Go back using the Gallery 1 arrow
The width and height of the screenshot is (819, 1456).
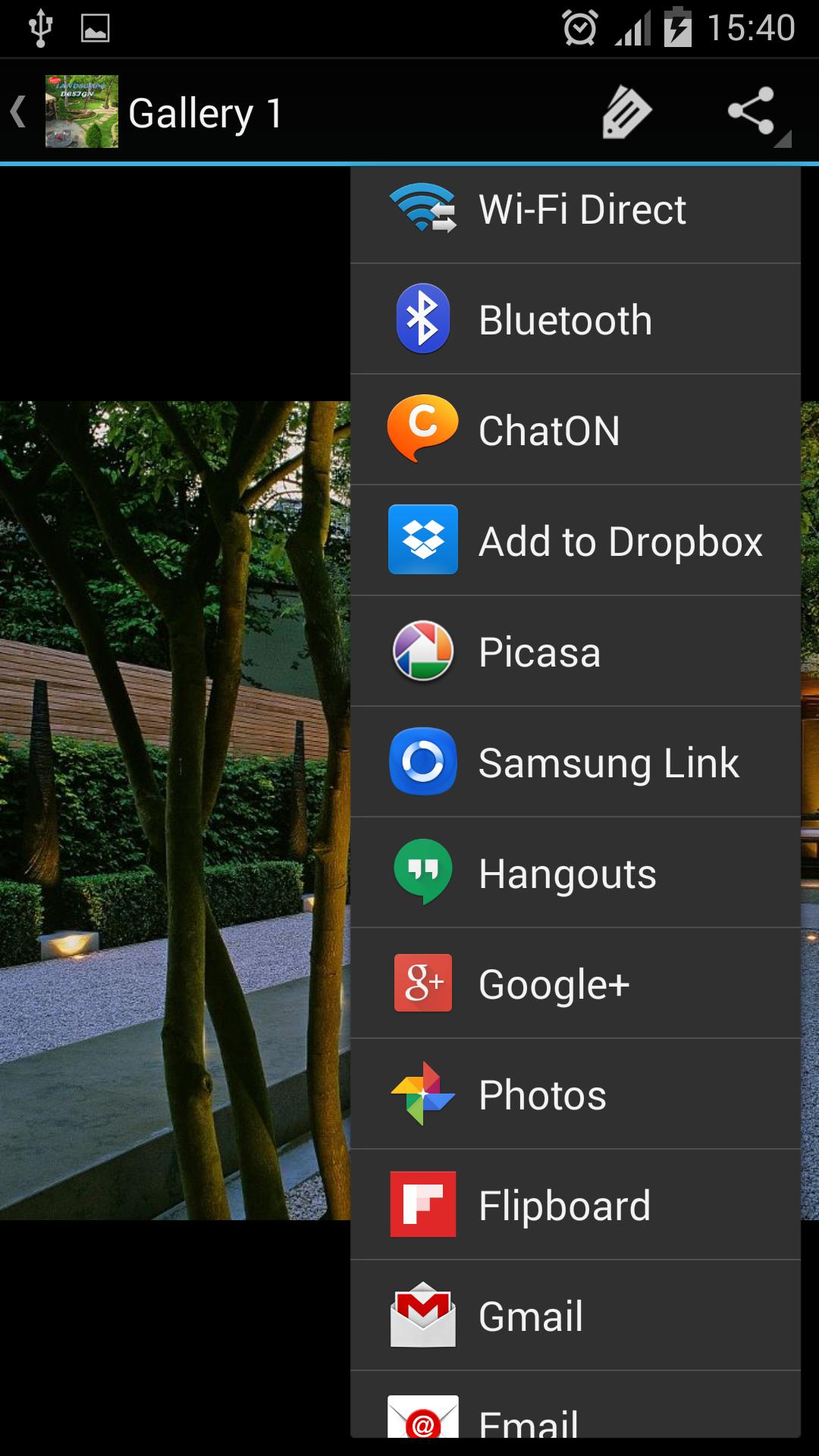coord(20,112)
